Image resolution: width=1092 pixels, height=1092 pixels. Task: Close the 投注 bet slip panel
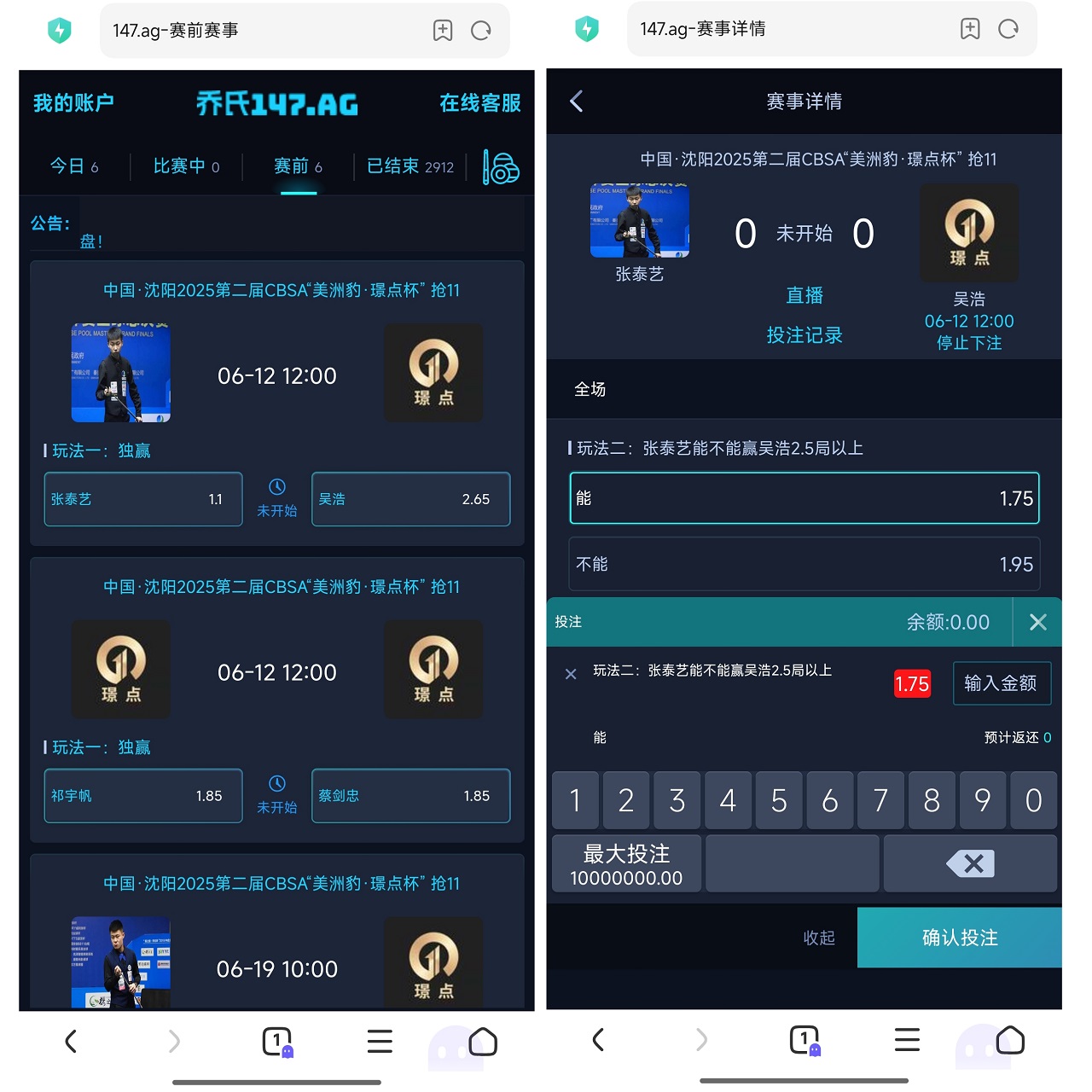pyautogui.click(x=1037, y=622)
